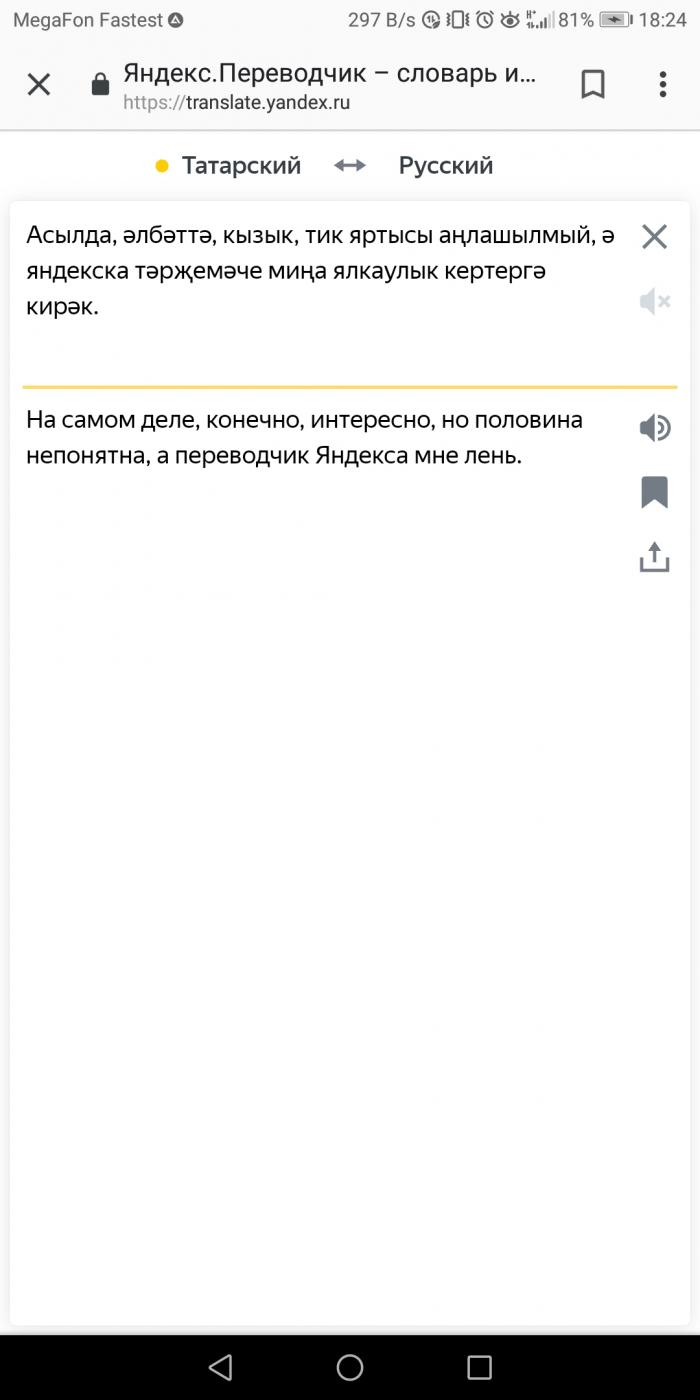Close the browser custom tab

click(x=38, y=85)
